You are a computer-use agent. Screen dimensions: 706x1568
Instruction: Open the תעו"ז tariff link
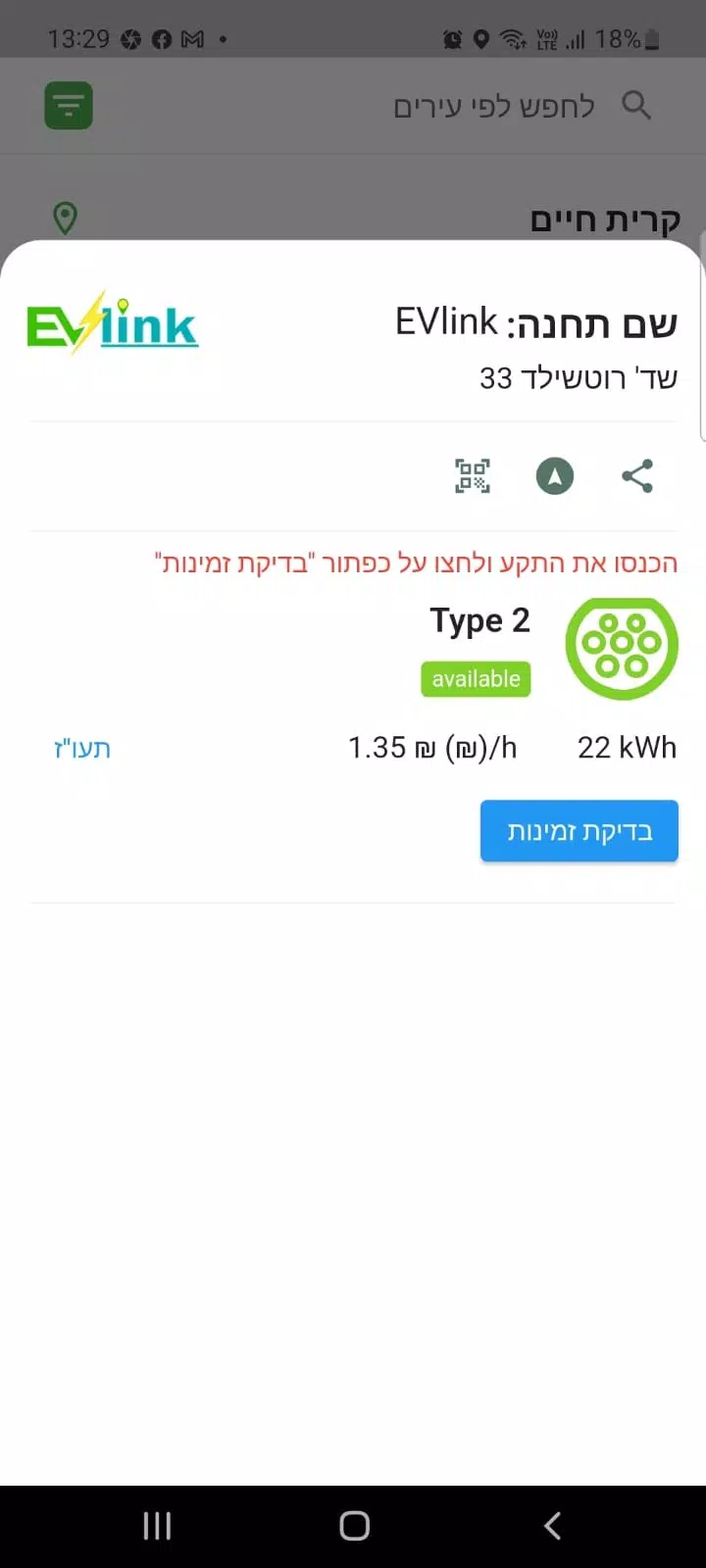pos(82,748)
